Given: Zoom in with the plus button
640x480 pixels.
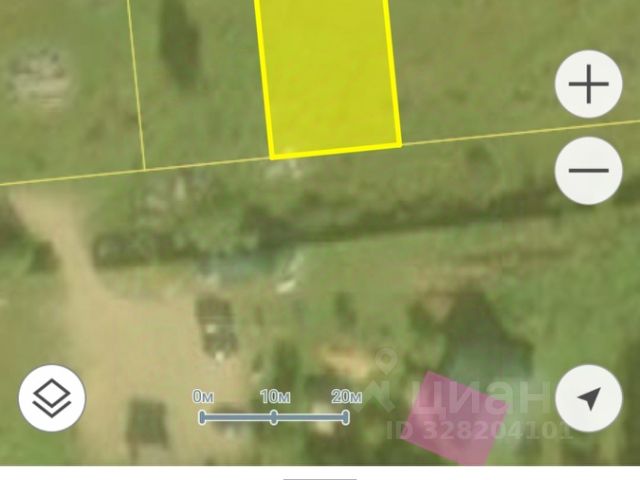Looking at the screenshot, I should 588,85.
